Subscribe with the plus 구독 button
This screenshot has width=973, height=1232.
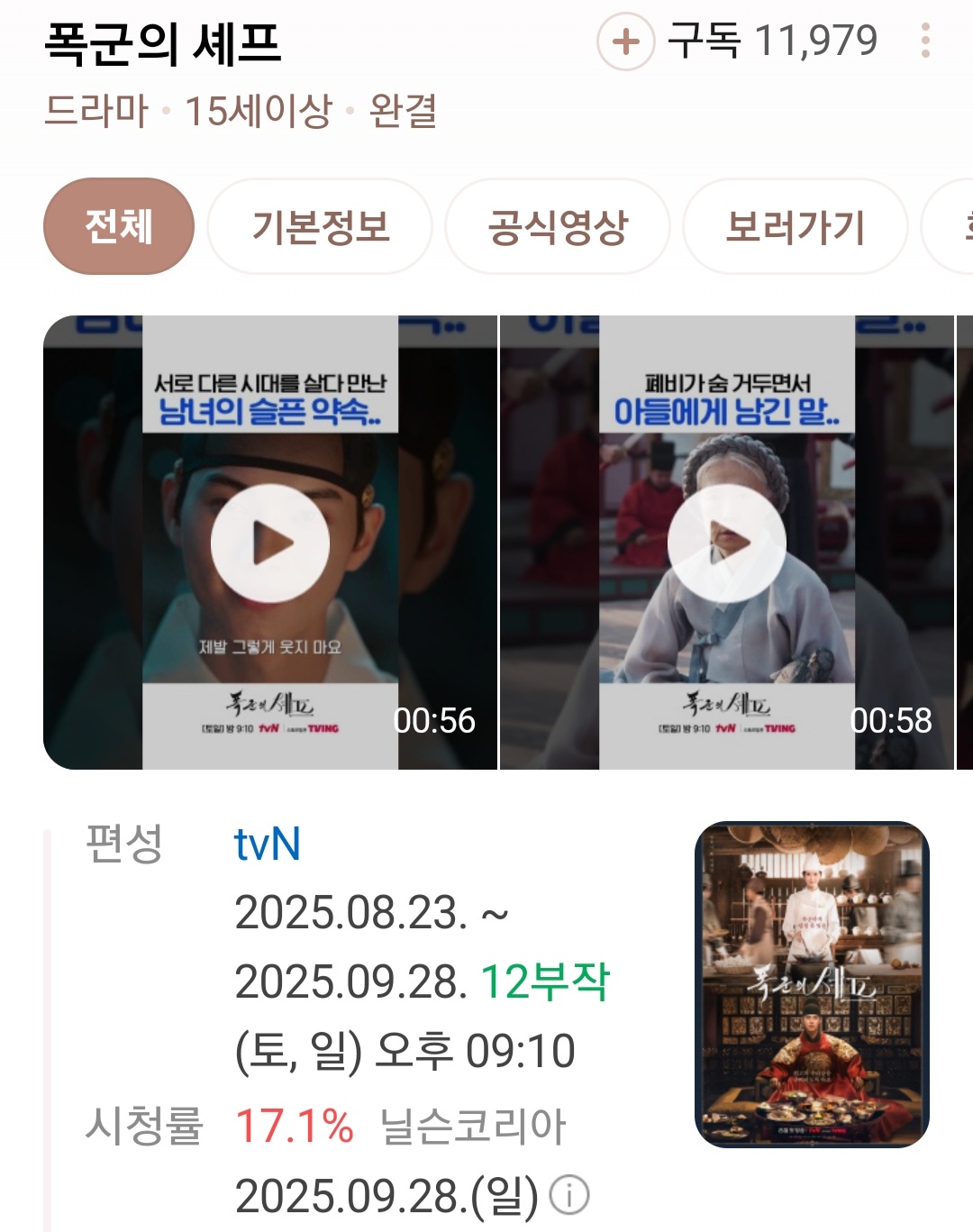(x=626, y=41)
